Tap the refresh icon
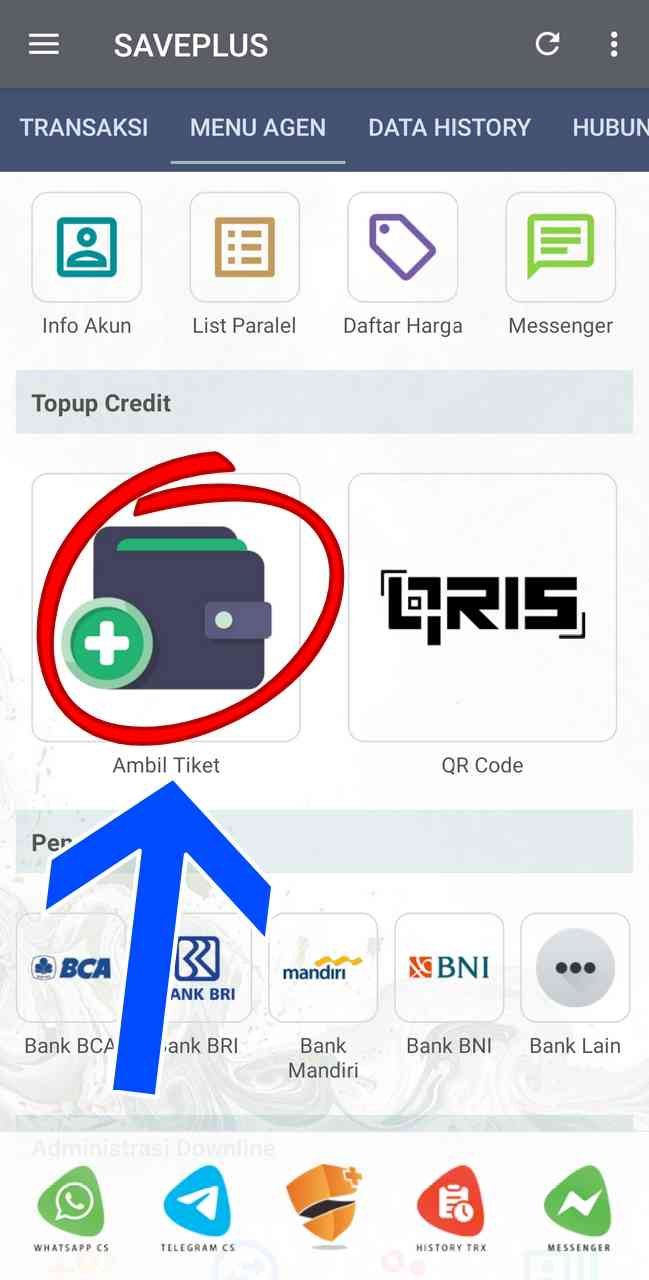649x1280 pixels. (547, 45)
